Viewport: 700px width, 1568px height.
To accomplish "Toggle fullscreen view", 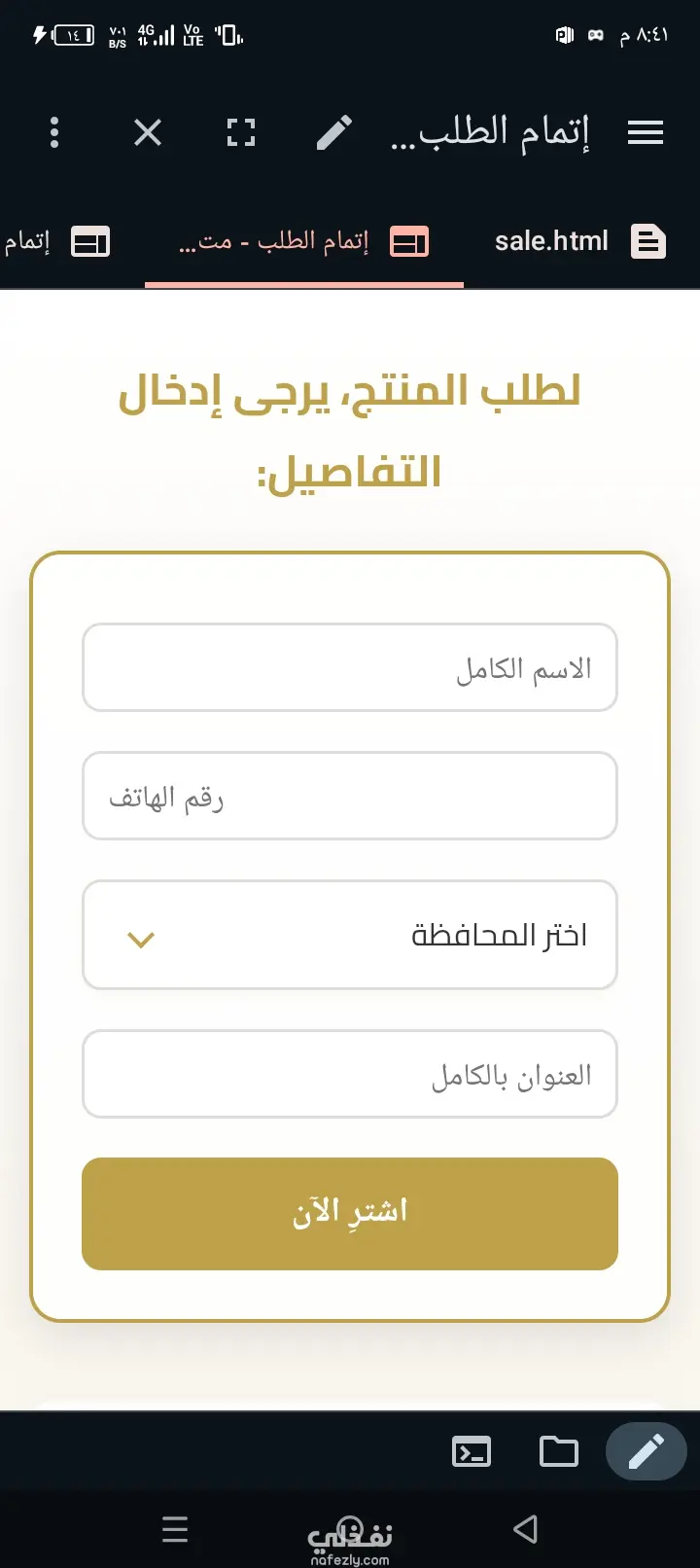I will [x=241, y=132].
